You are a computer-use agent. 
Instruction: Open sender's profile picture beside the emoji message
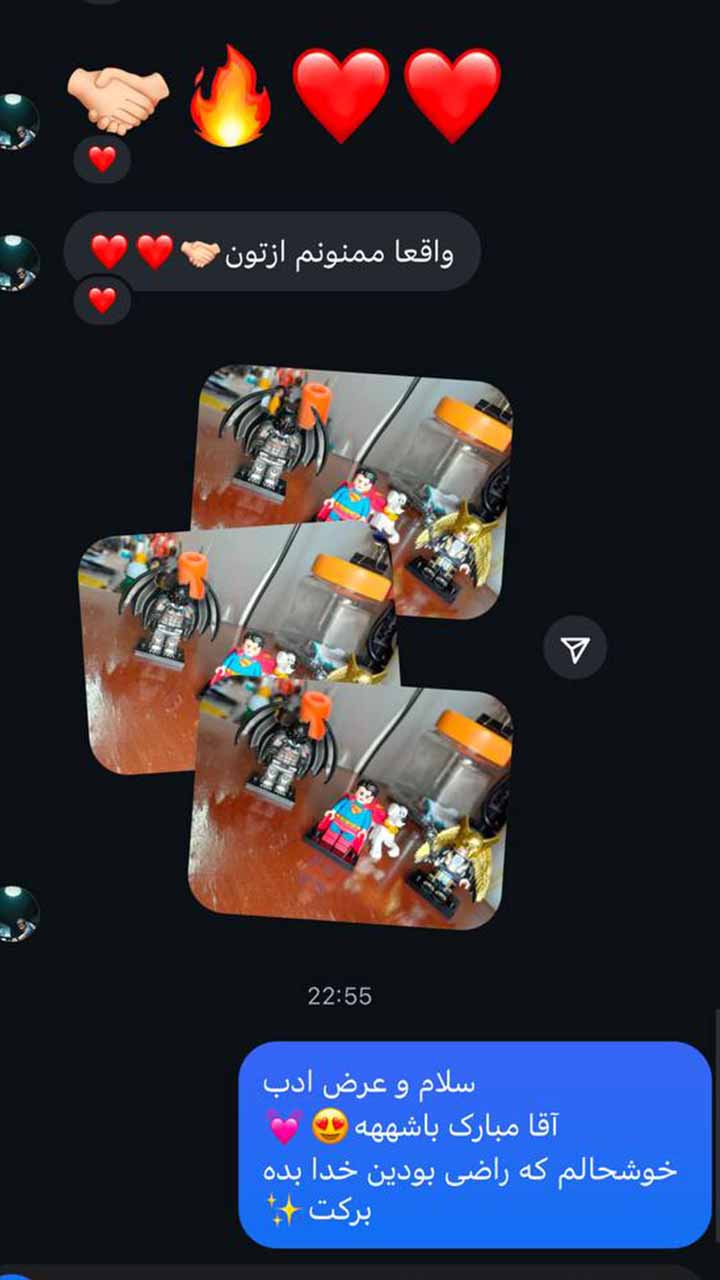[17, 122]
